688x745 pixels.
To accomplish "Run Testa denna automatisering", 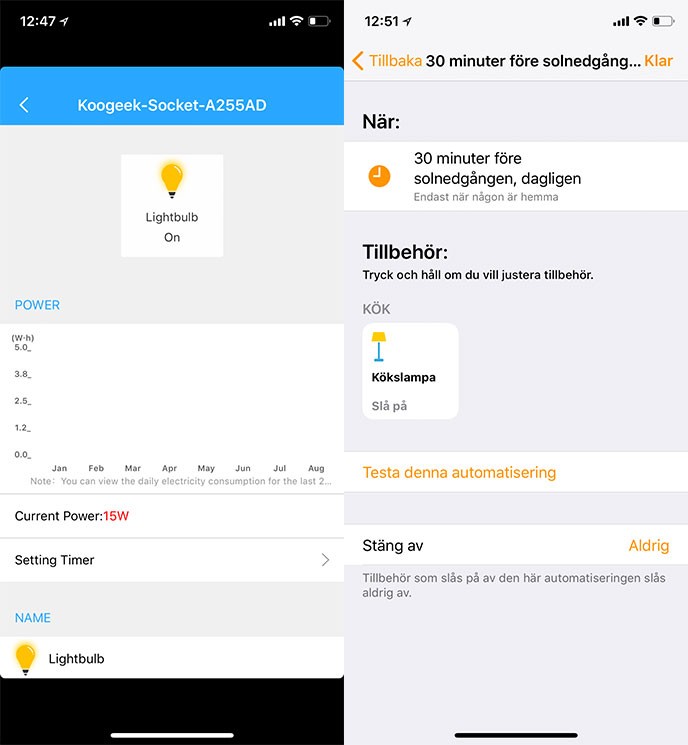I will [x=459, y=472].
